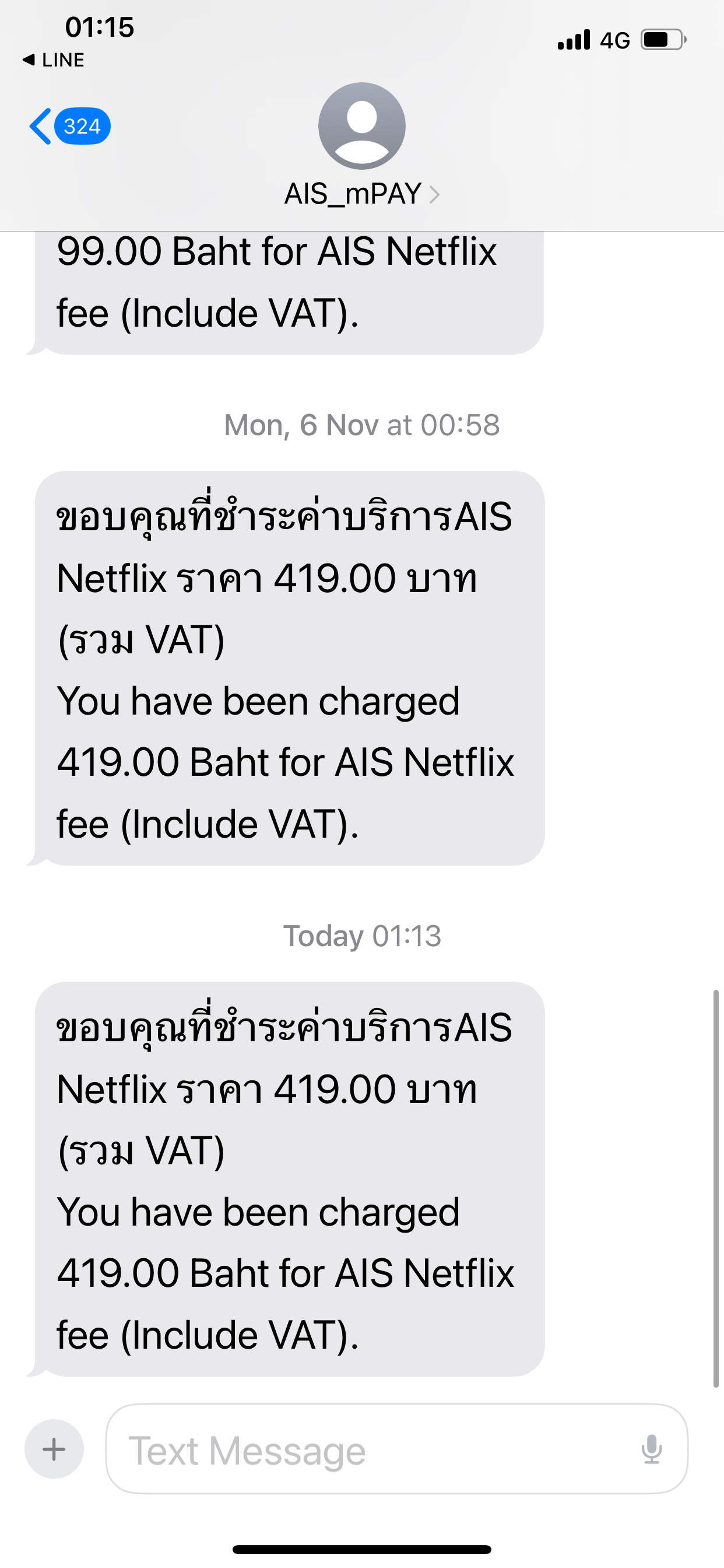Go back to the messages list

coord(69,127)
